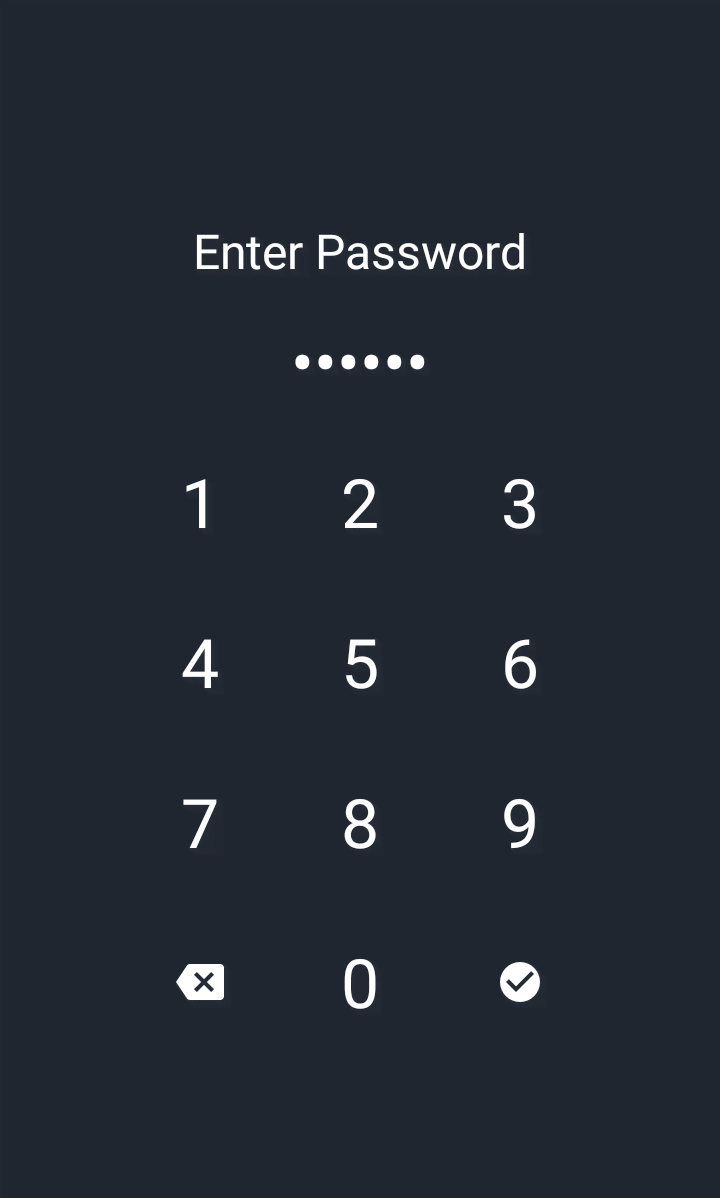720x1198 pixels.
Task: Tap the number 3 key
Action: pos(520,504)
